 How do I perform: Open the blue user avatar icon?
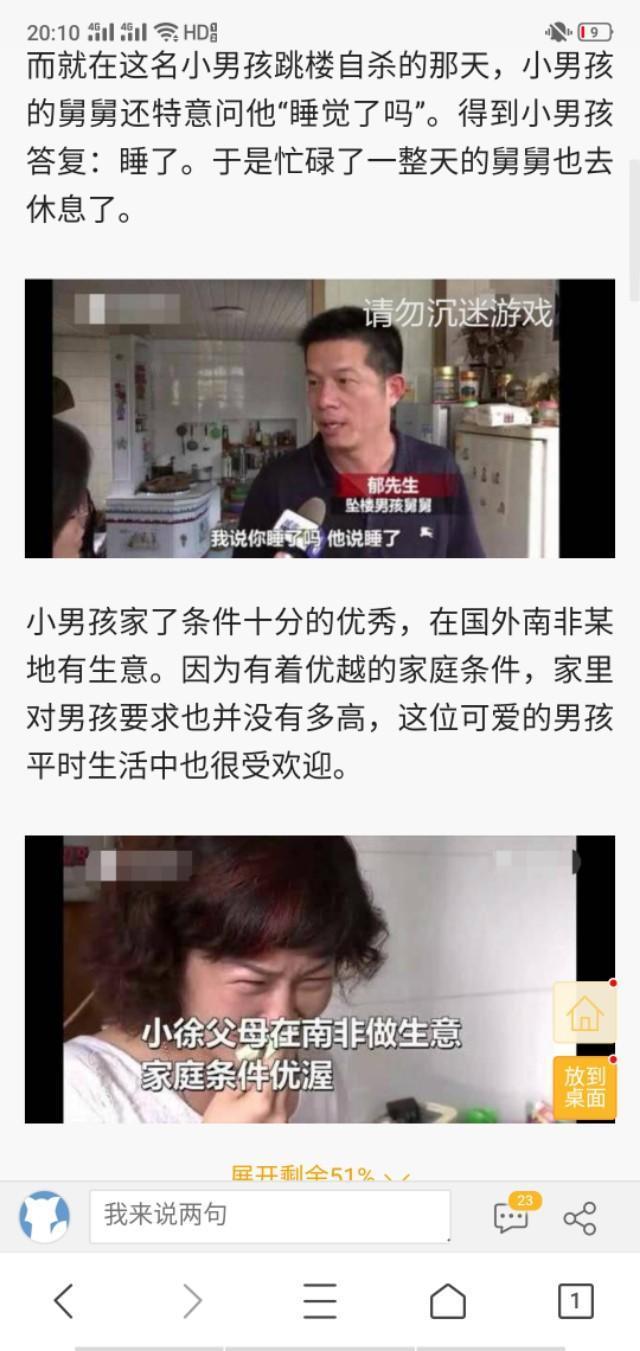click(x=44, y=1217)
